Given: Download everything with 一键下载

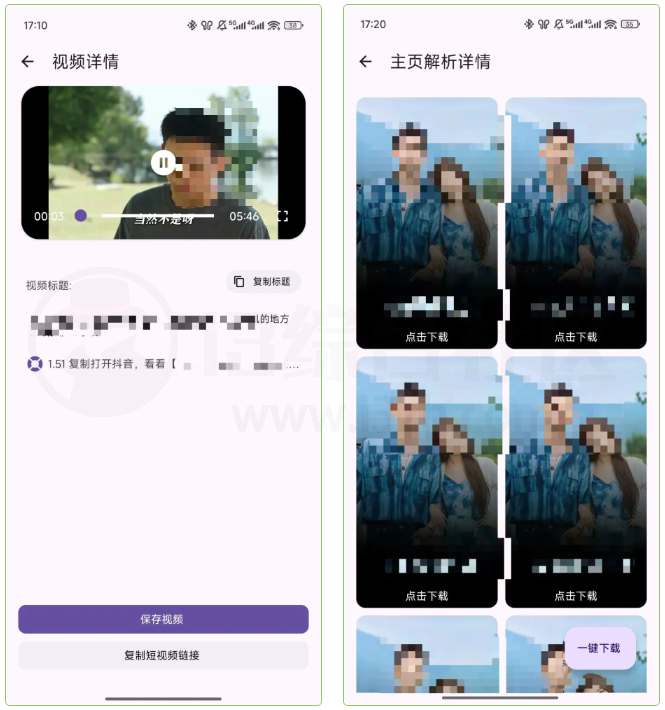Looking at the screenshot, I should coord(599,648).
